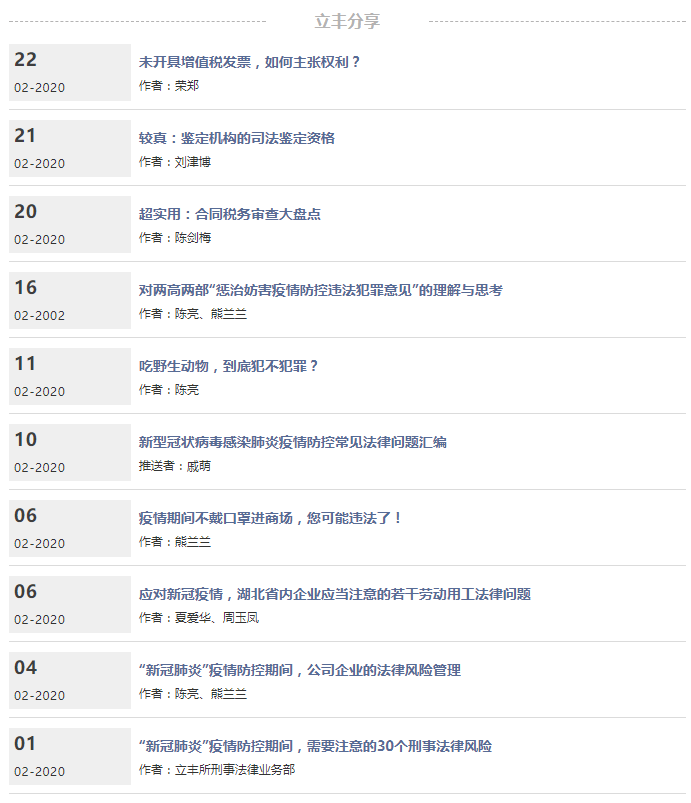Open article 对两高两部惩治妨害疫情防控意见的理解与思考

click(320, 290)
